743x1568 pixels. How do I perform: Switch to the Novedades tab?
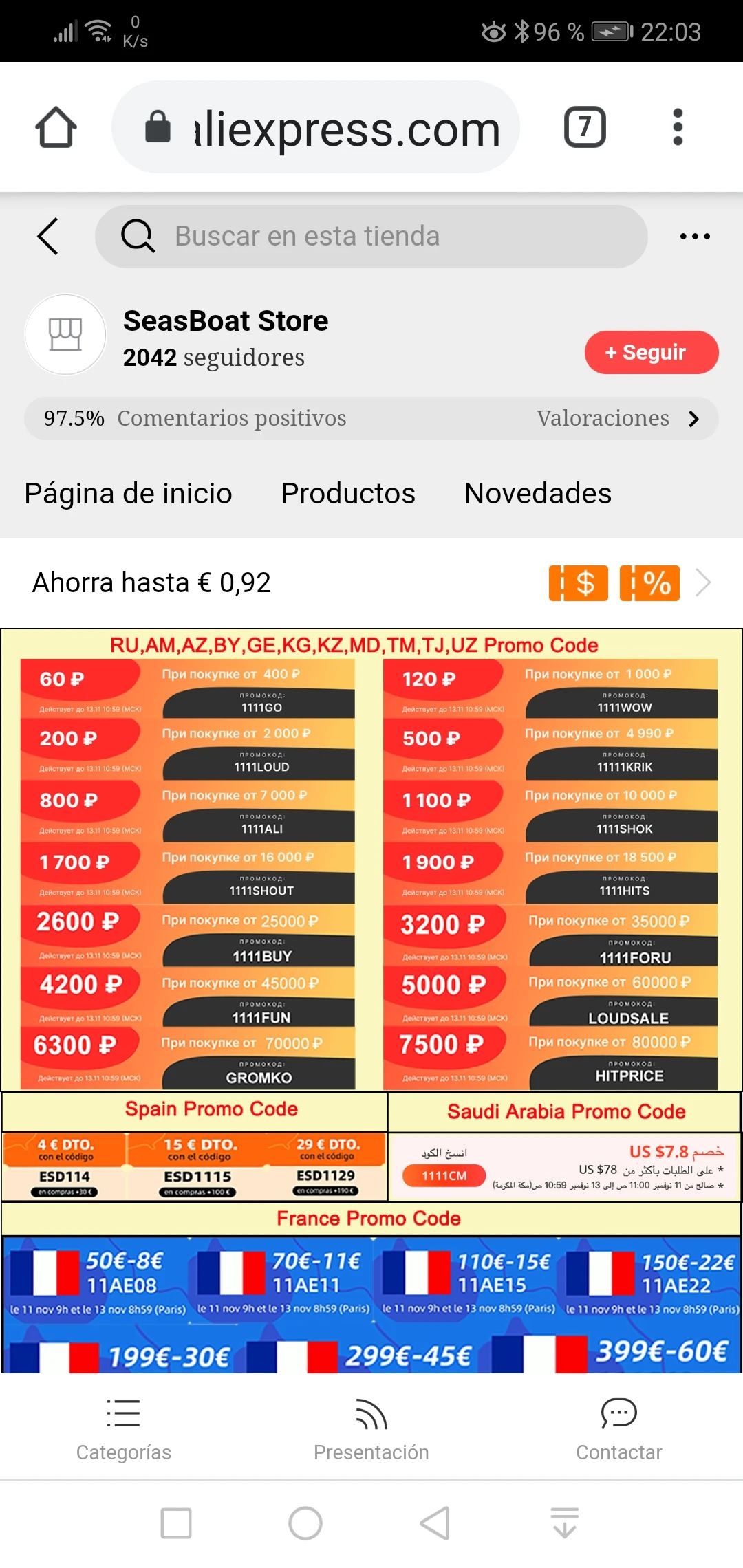click(538, 493)
